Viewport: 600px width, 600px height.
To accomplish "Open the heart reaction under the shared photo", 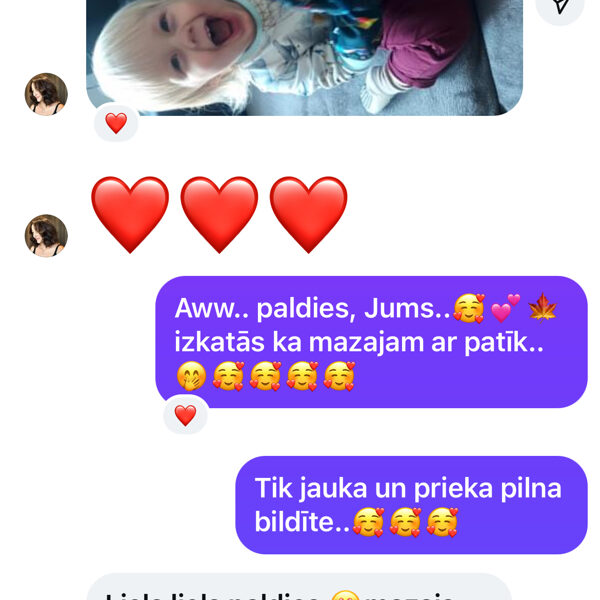I will (x=116, y=123).
